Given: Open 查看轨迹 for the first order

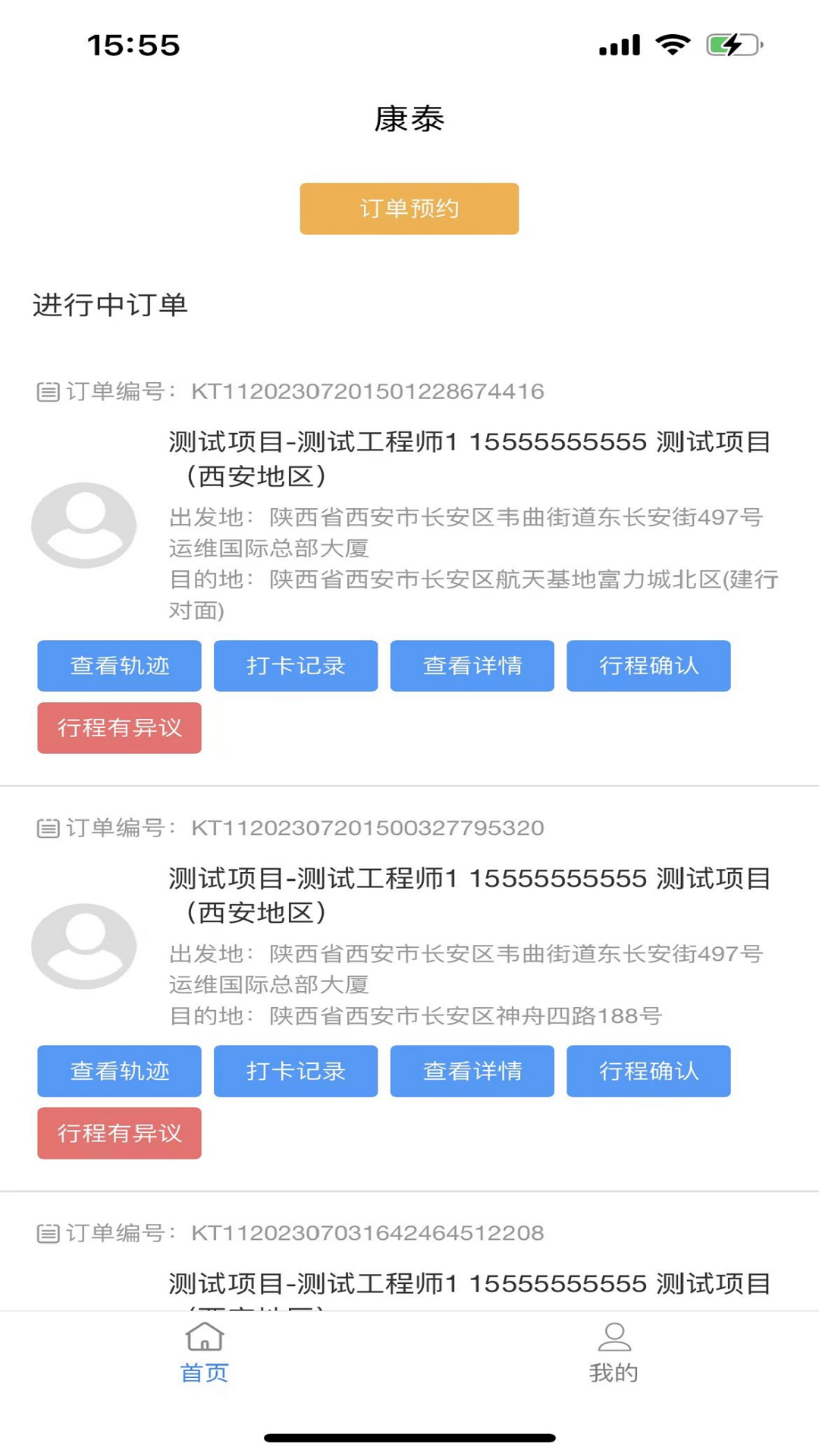Looking at the screenshot, I should click(x=119, y=665).
